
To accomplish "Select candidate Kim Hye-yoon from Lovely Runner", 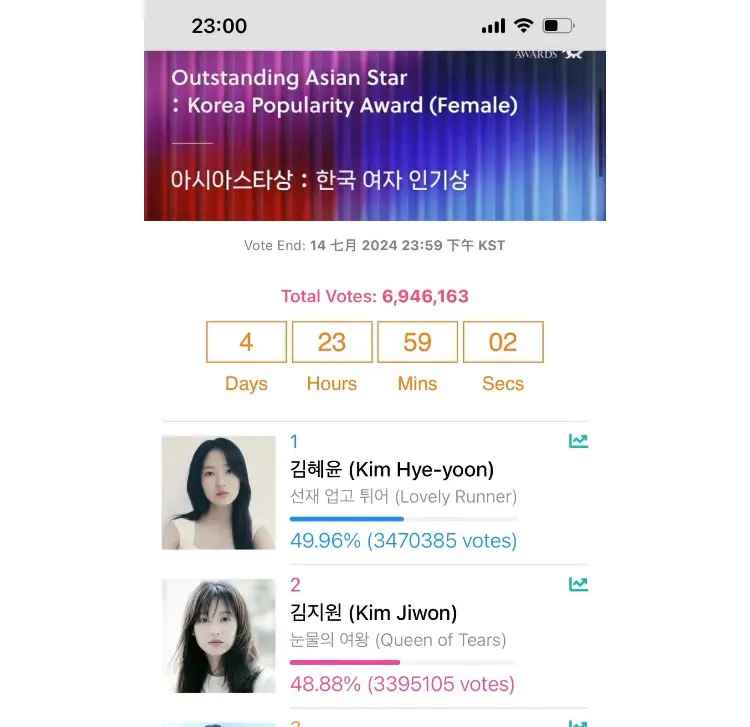I will pos(391,470).
